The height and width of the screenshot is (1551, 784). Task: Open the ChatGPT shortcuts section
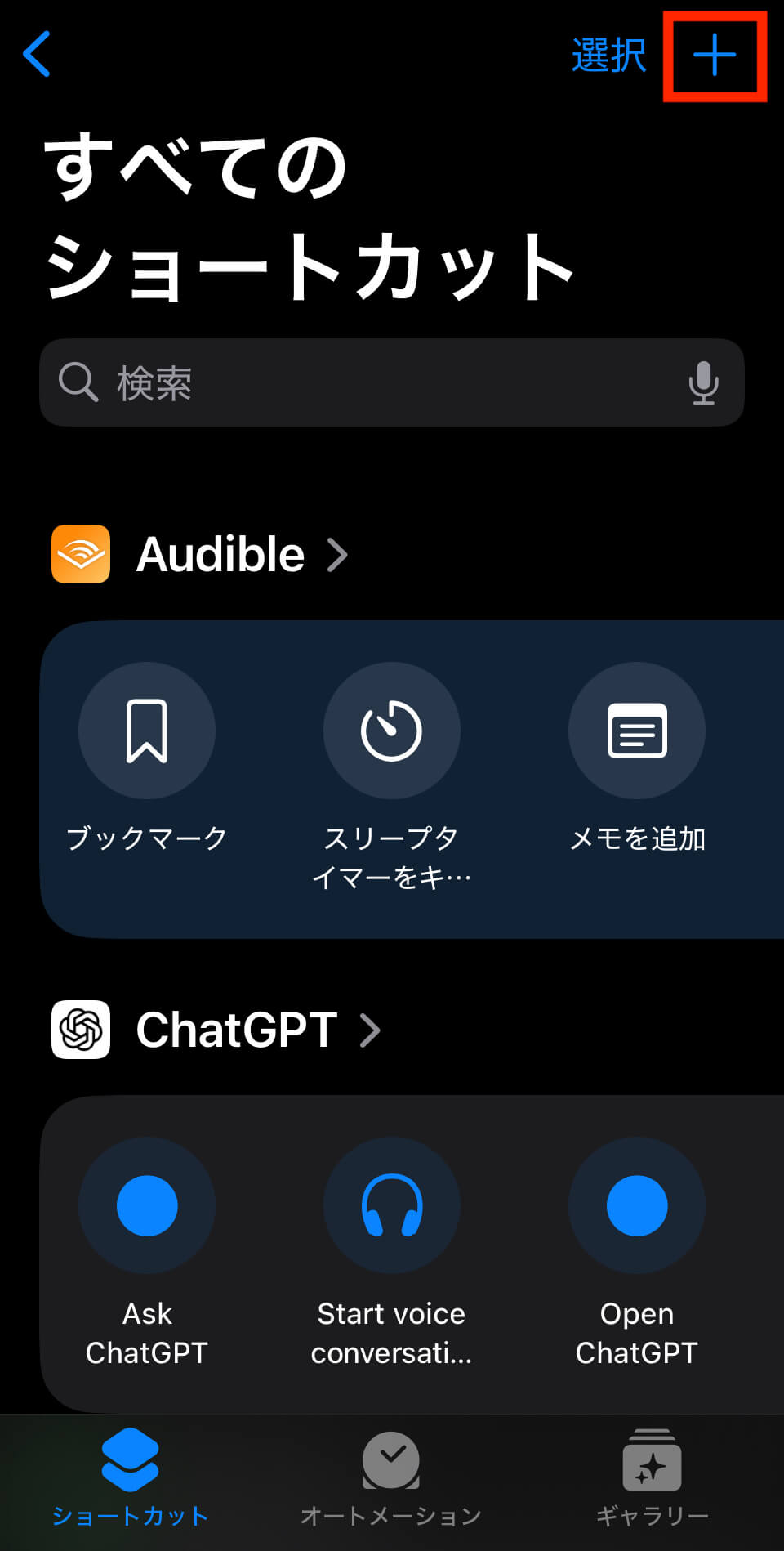(216, 1029)
